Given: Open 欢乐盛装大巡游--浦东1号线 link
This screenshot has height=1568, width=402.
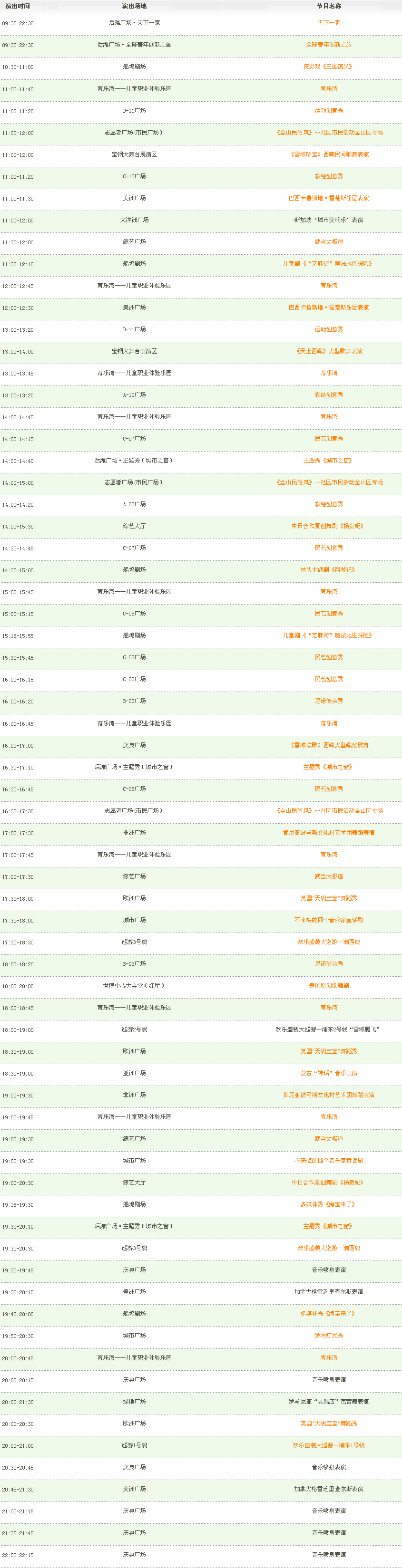Looking at the screenshot, I should pos(328,1445).
